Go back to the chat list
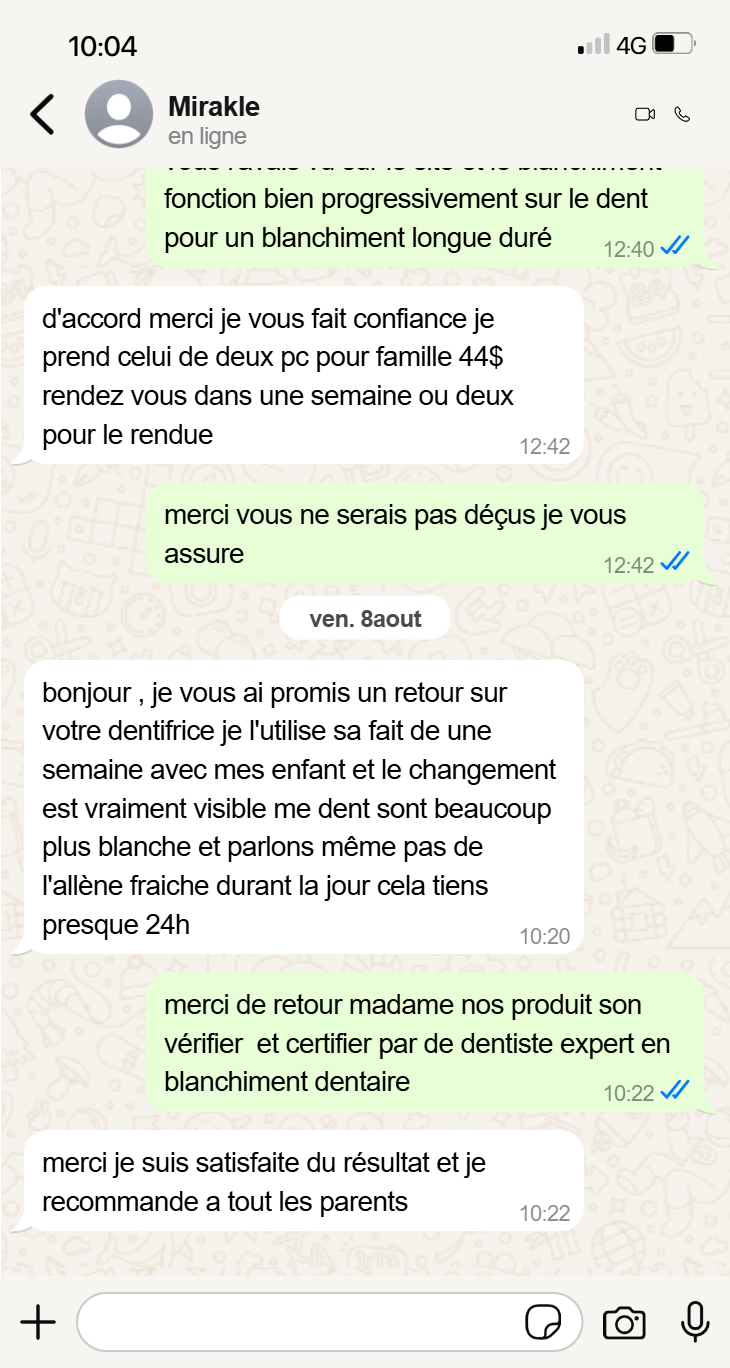 [x=42, y=115]
